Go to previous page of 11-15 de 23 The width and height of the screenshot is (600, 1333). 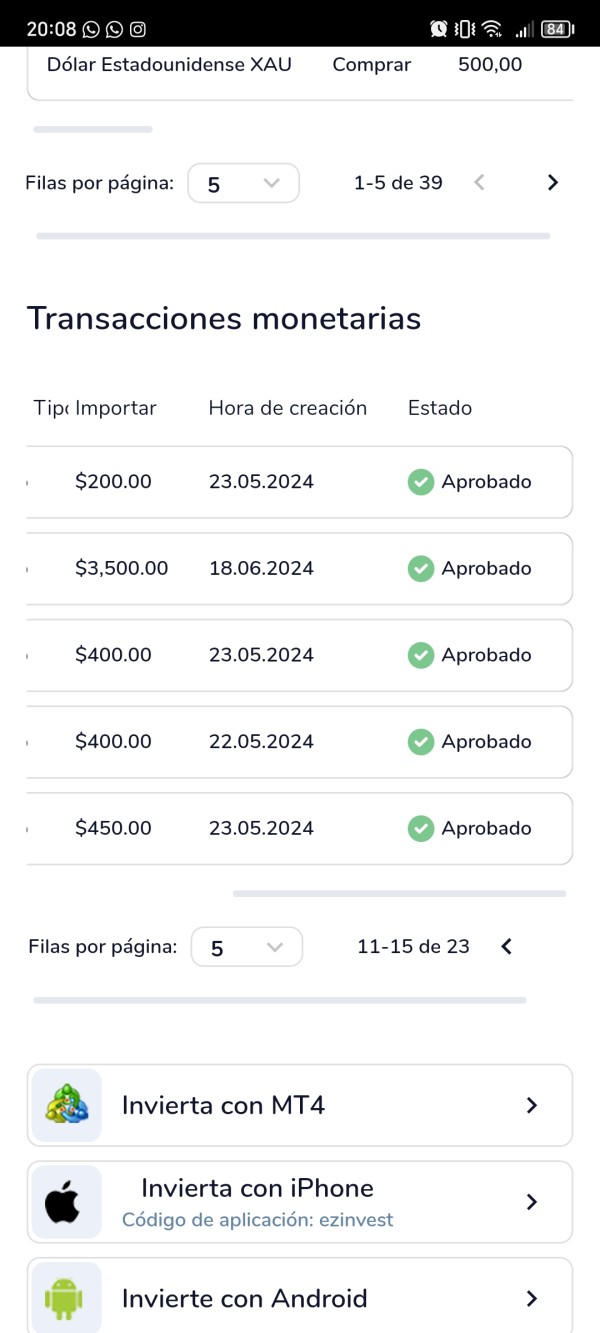pos(506,947)
